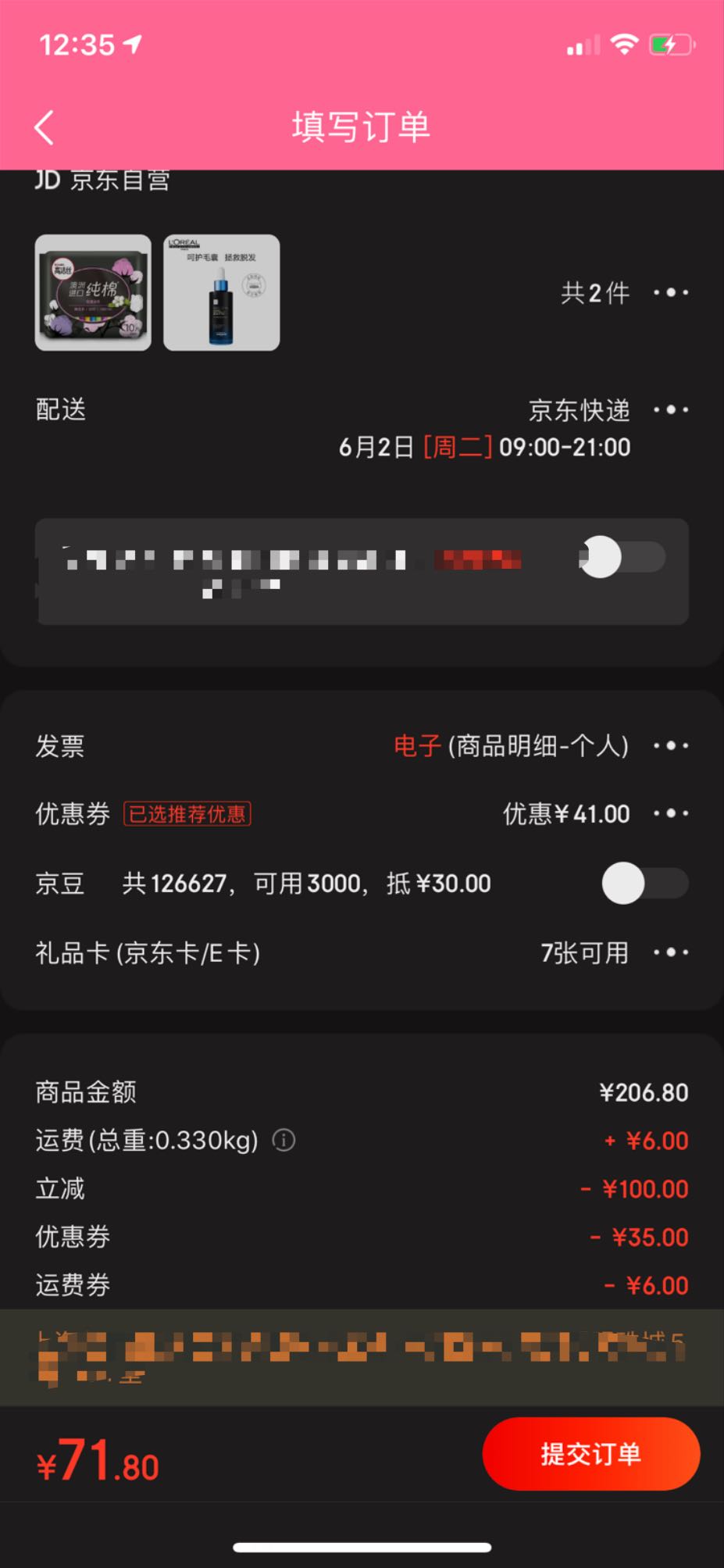Open gift cards via 7张可用 link
Image resolution: width=724 pixels, height=1568 pixels.
pyautogui.click(x=584, y=953)
